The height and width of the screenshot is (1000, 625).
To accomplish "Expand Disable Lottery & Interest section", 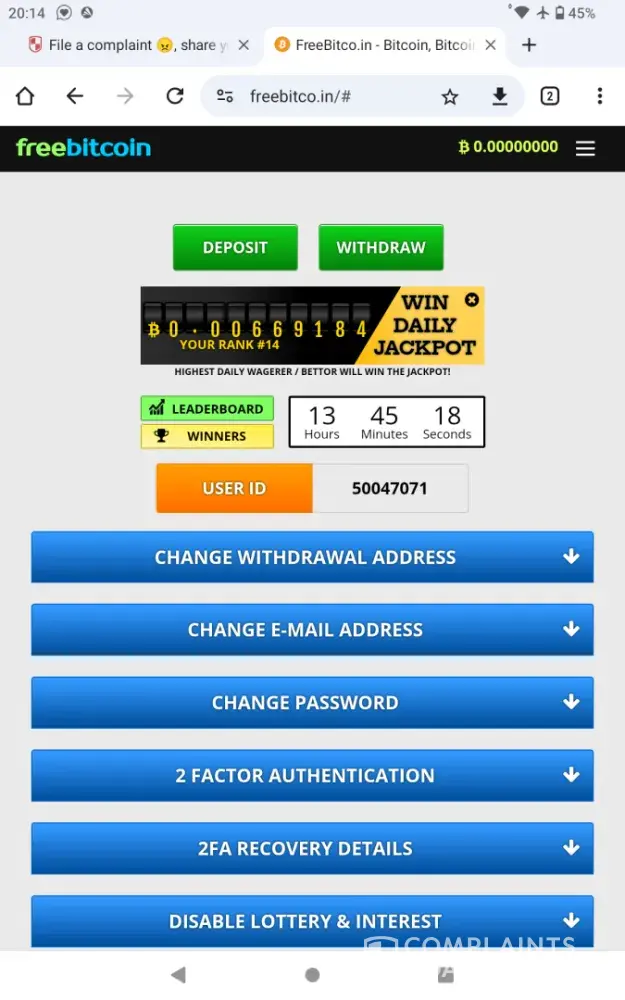I will [x=312, y=921].
